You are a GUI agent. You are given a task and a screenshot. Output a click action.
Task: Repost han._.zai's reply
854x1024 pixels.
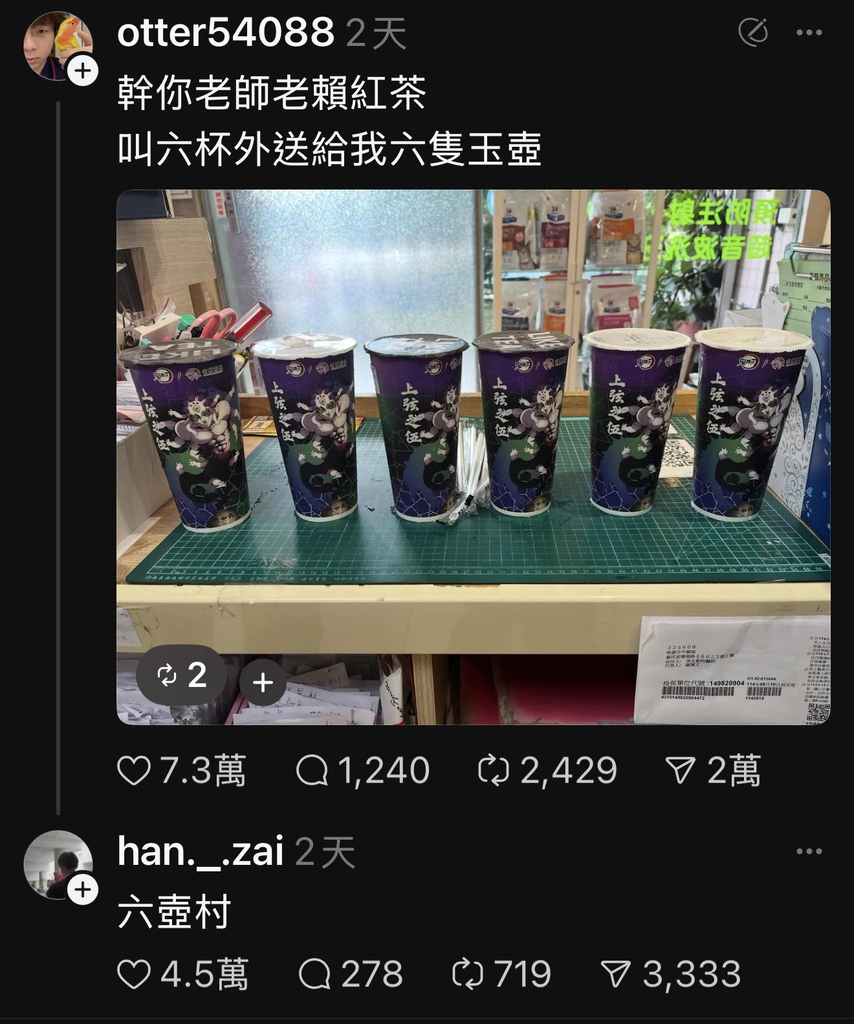point(468,973)
